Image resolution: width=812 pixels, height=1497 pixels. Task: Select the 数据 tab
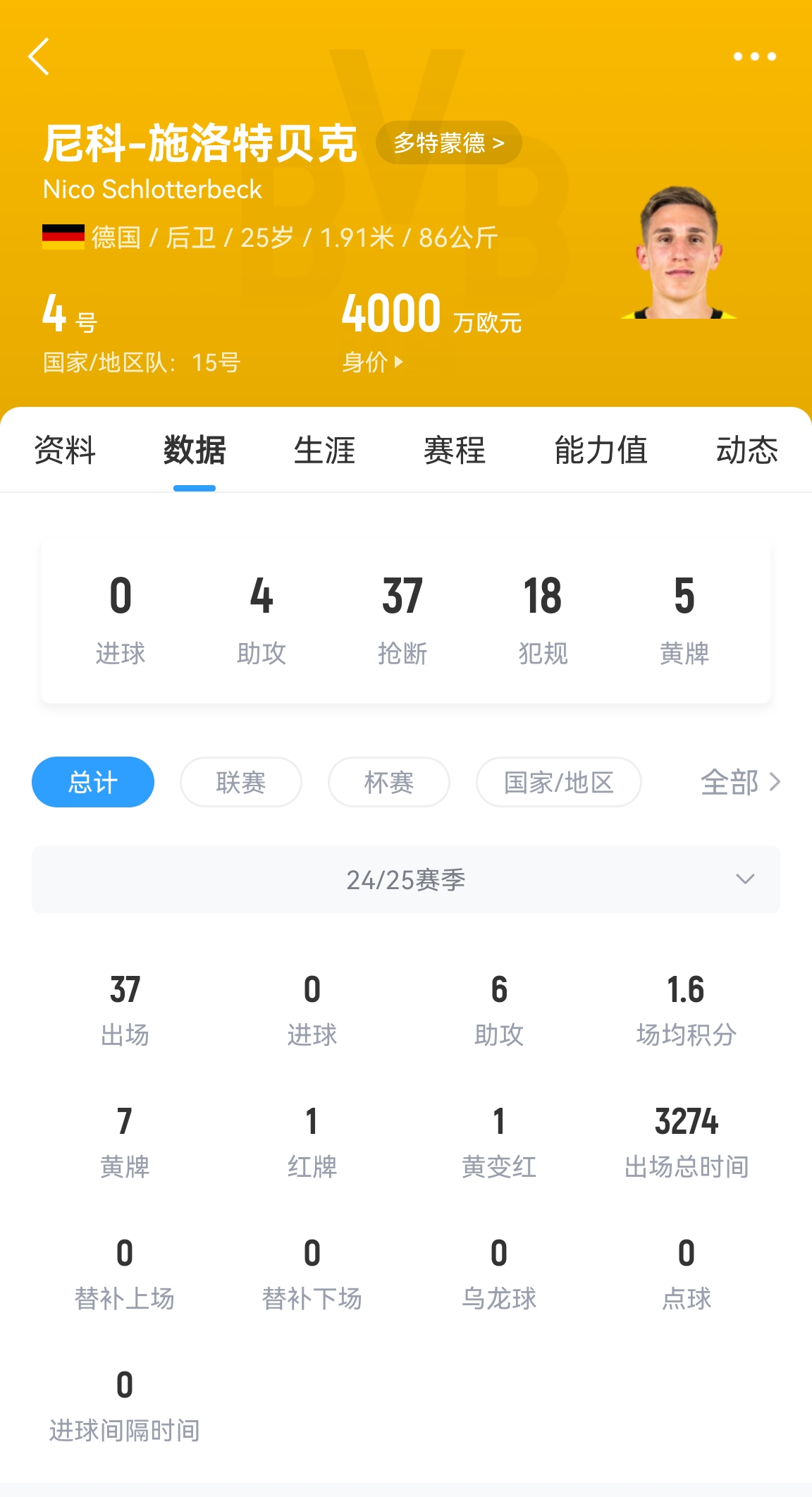[x=195, y=451]
